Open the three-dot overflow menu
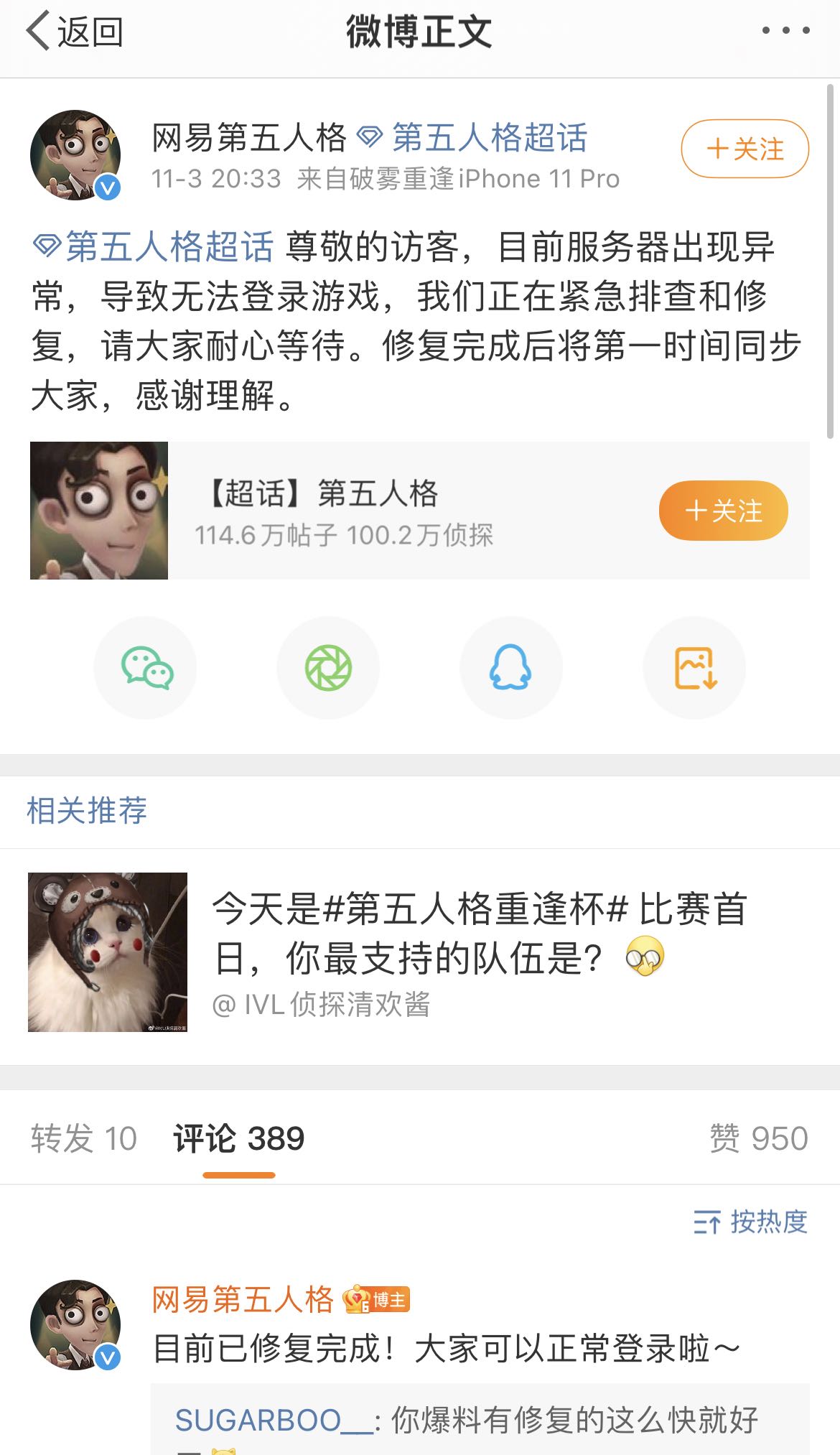 coord(785,30)
